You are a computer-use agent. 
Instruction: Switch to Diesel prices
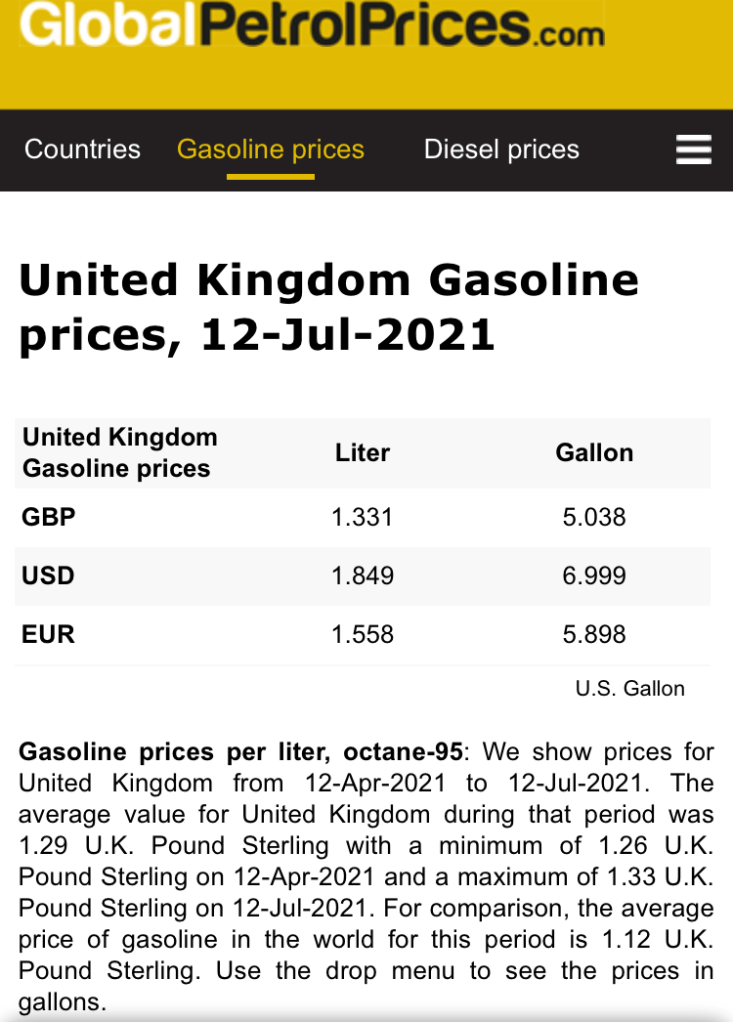coord(501,150)
